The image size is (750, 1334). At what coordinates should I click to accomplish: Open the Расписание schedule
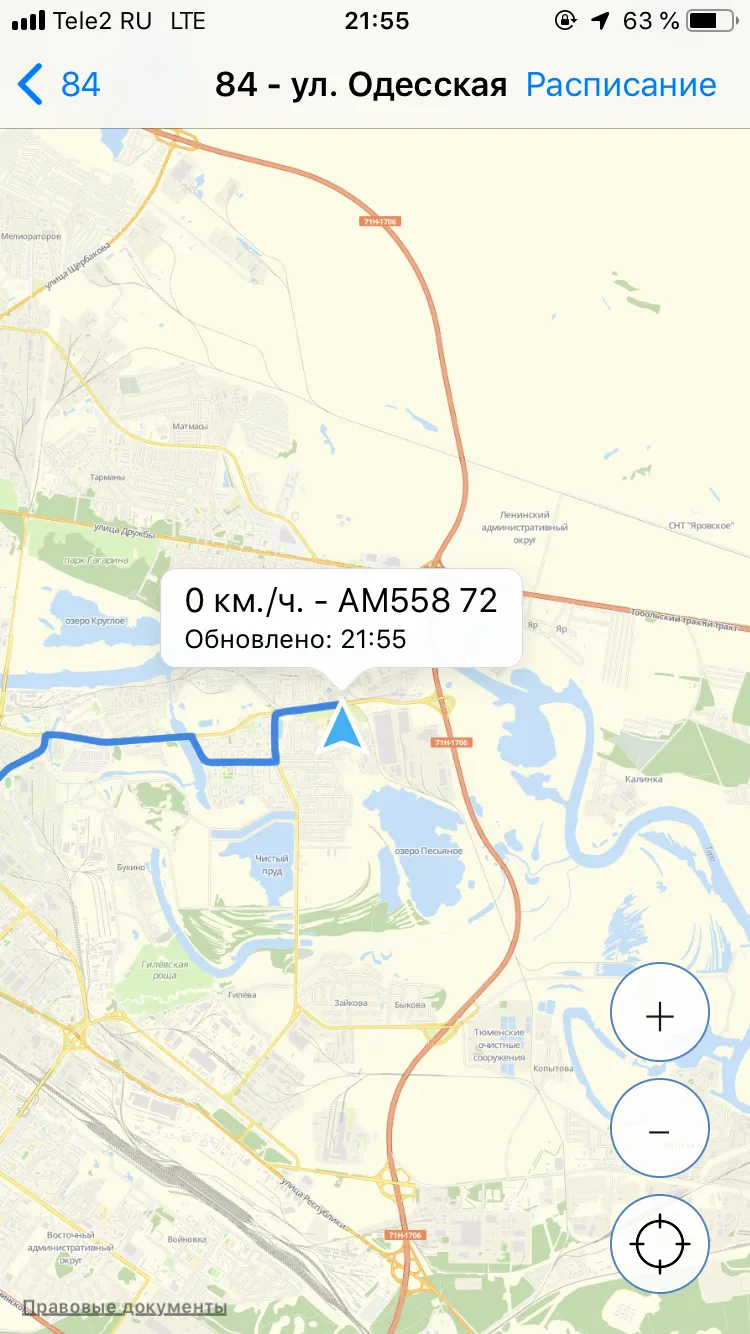(x=621, y=85)
